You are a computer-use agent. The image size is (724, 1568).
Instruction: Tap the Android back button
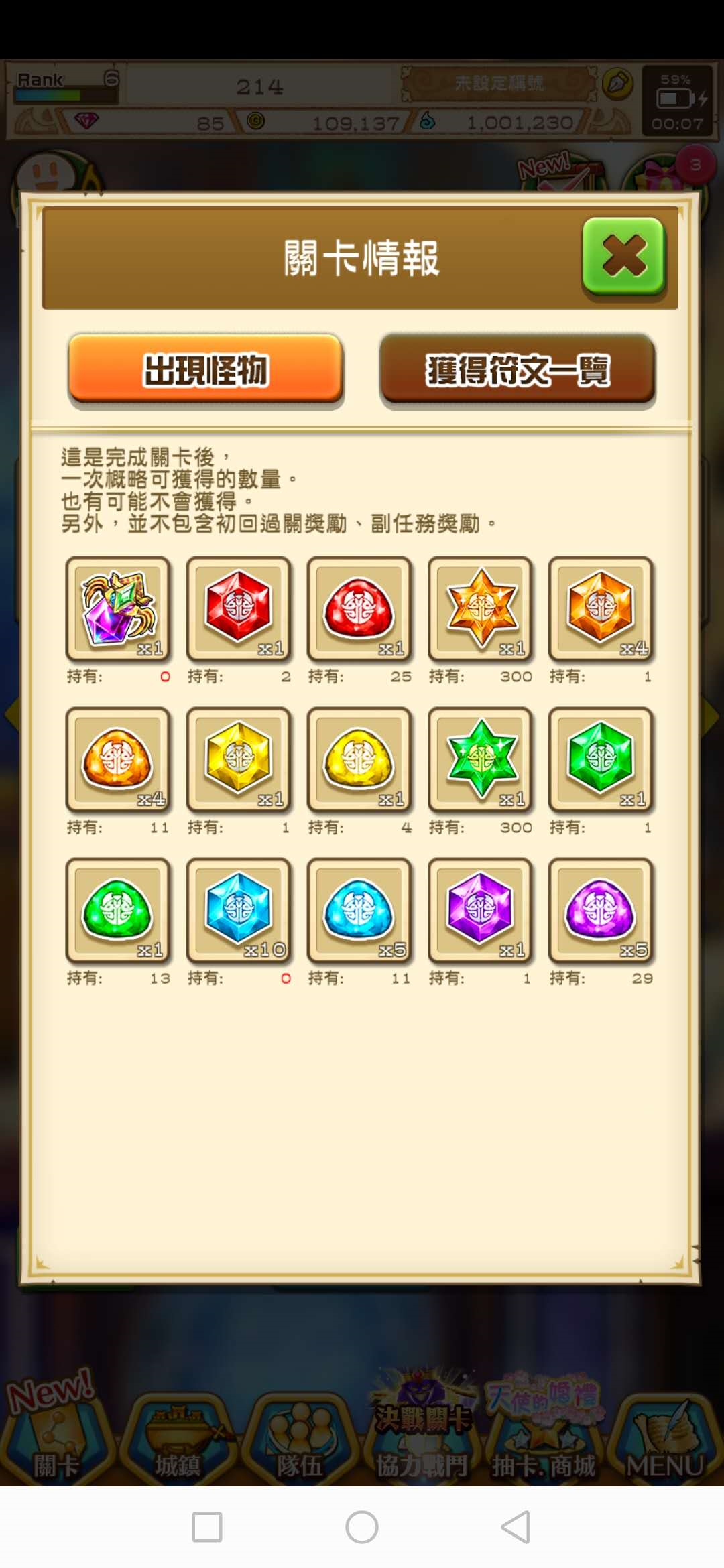[516, 1527]
